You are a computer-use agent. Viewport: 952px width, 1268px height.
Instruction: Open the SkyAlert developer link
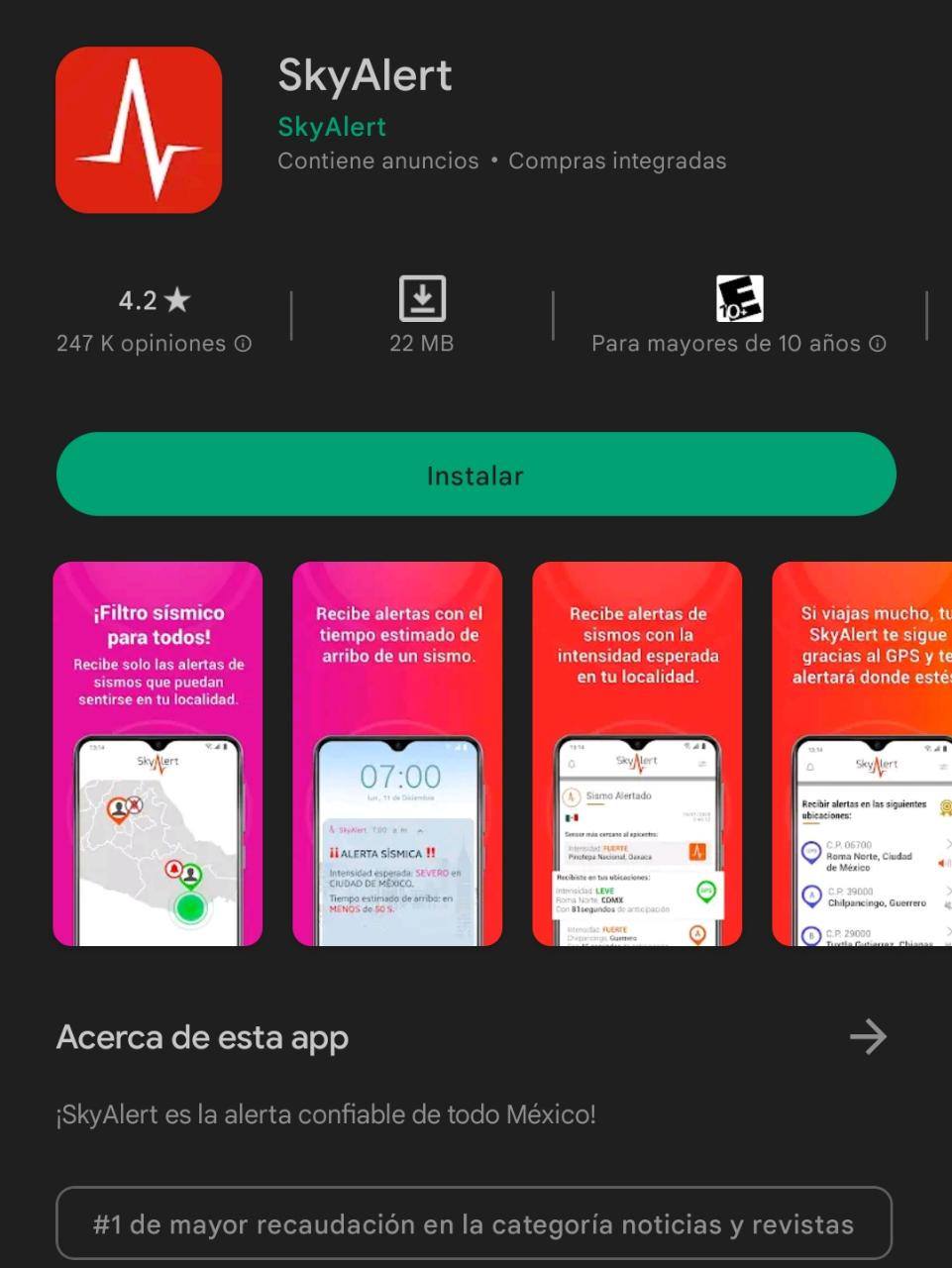[x=332, y=127]
